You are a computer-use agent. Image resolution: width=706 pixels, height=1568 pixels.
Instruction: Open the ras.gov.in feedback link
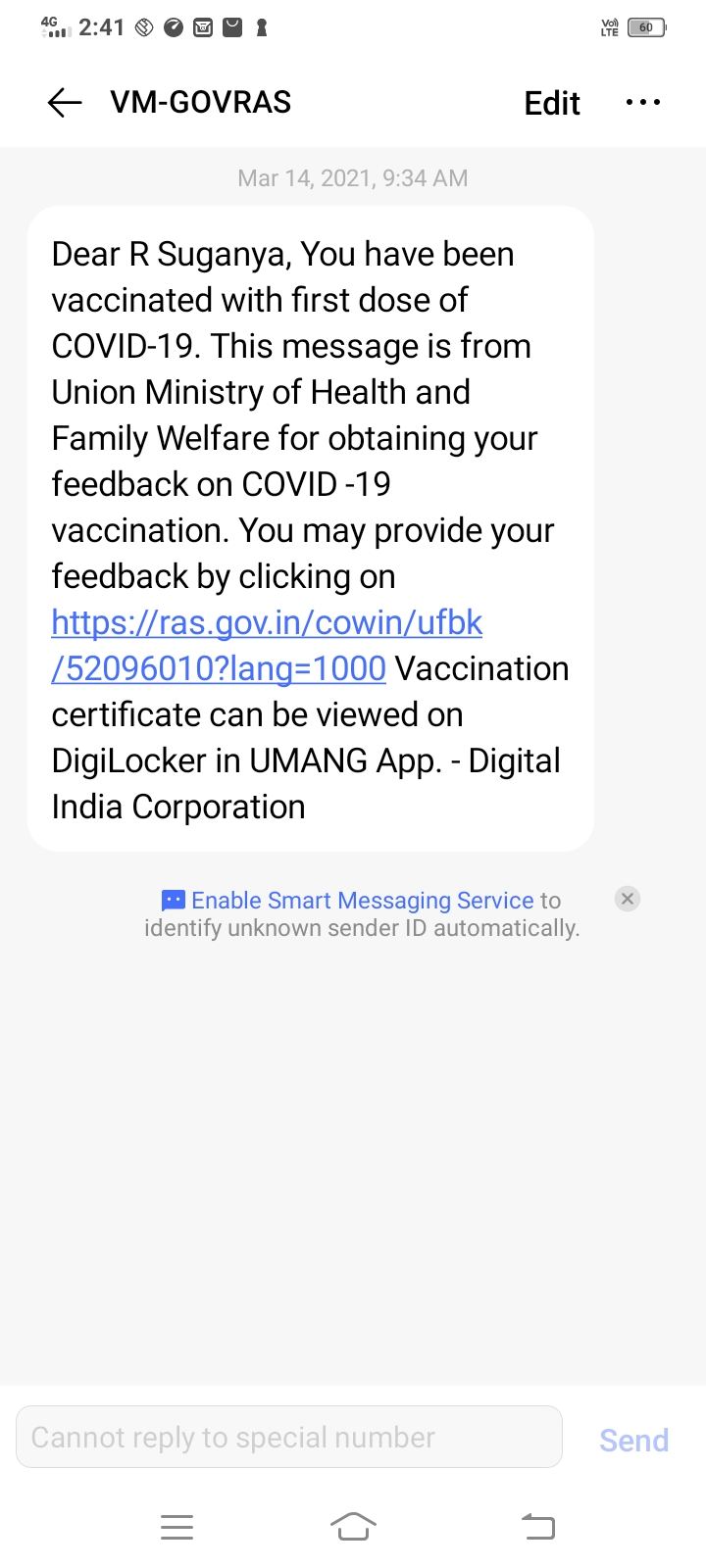pyautogui.click(x=267, y=623)
